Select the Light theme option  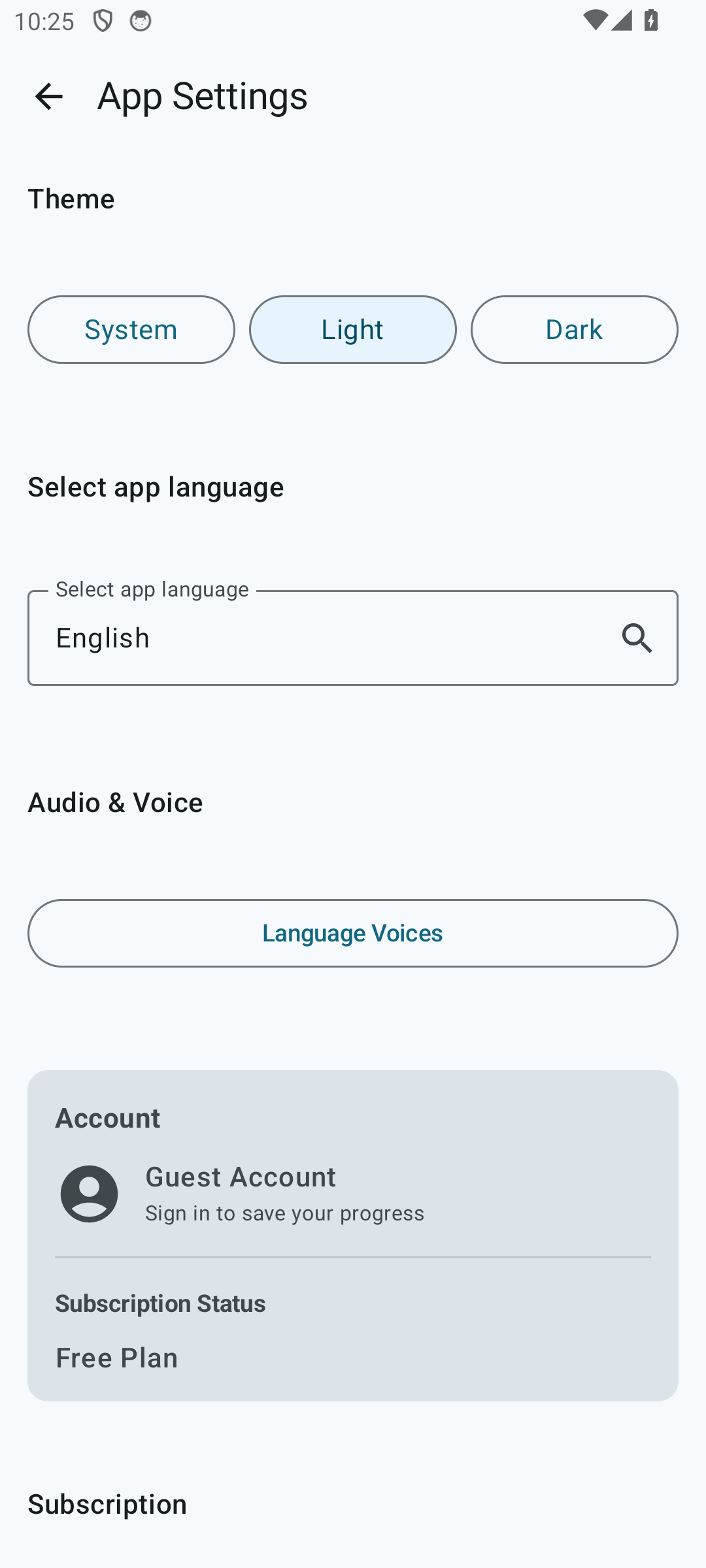[x=352, y=329]
